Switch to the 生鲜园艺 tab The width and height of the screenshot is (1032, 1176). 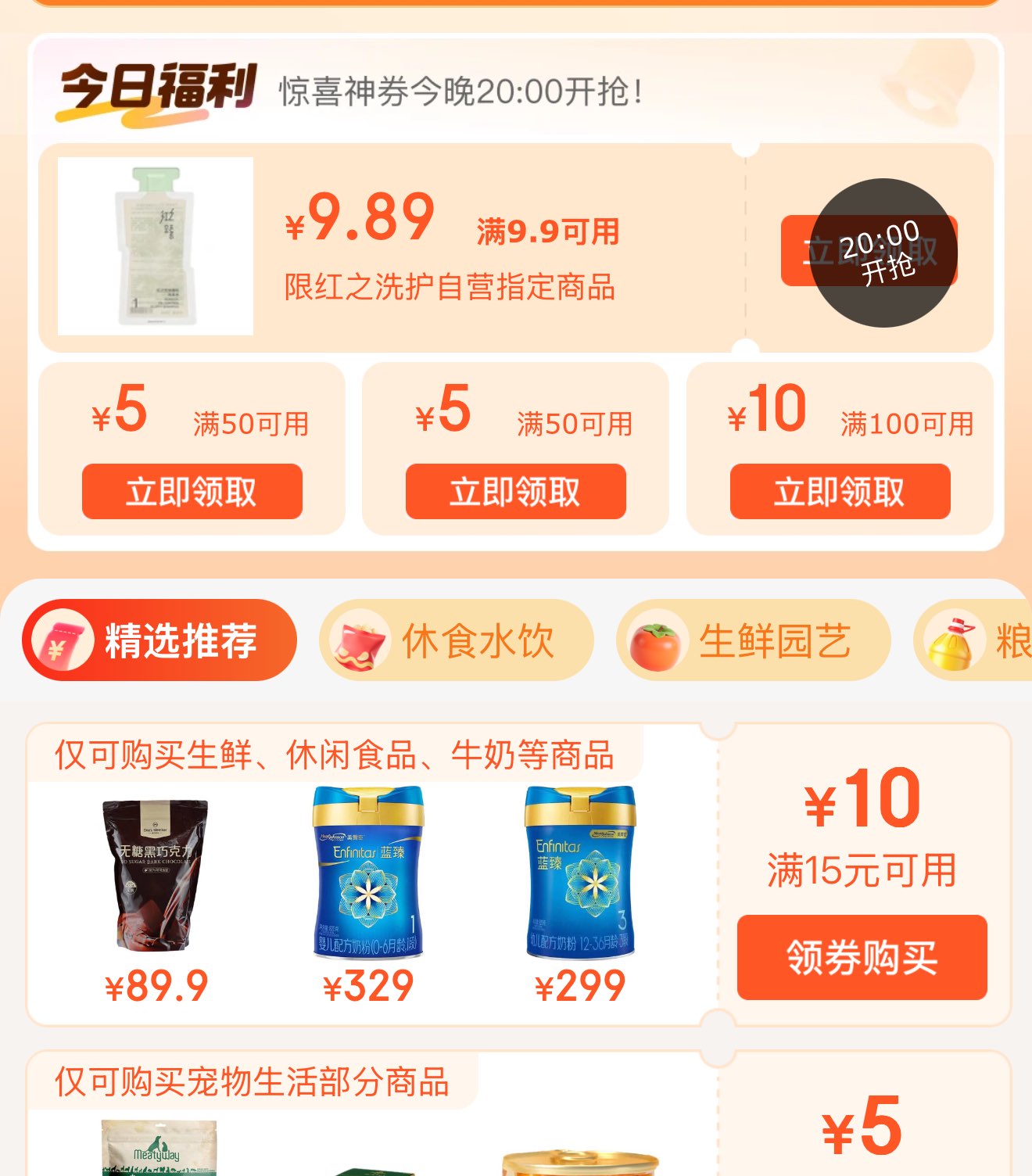(x=754, y=640)
